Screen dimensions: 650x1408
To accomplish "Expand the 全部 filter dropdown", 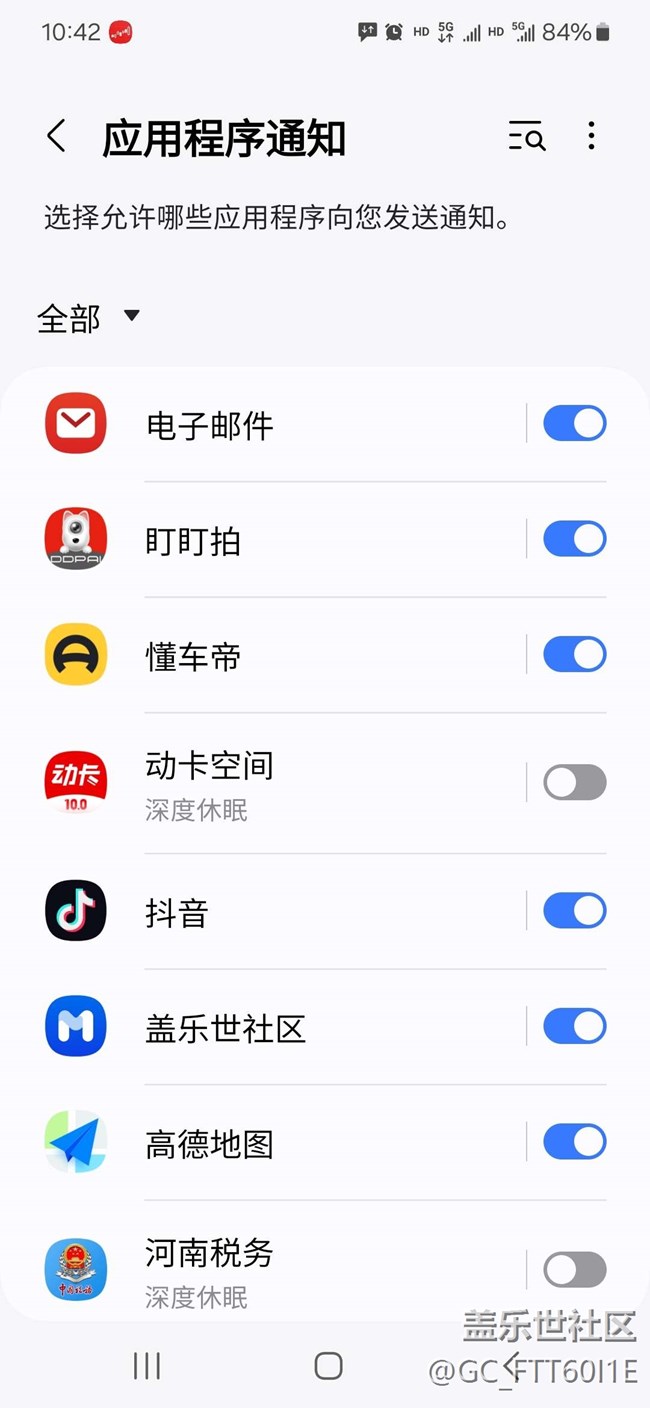I will pos(88,319).
